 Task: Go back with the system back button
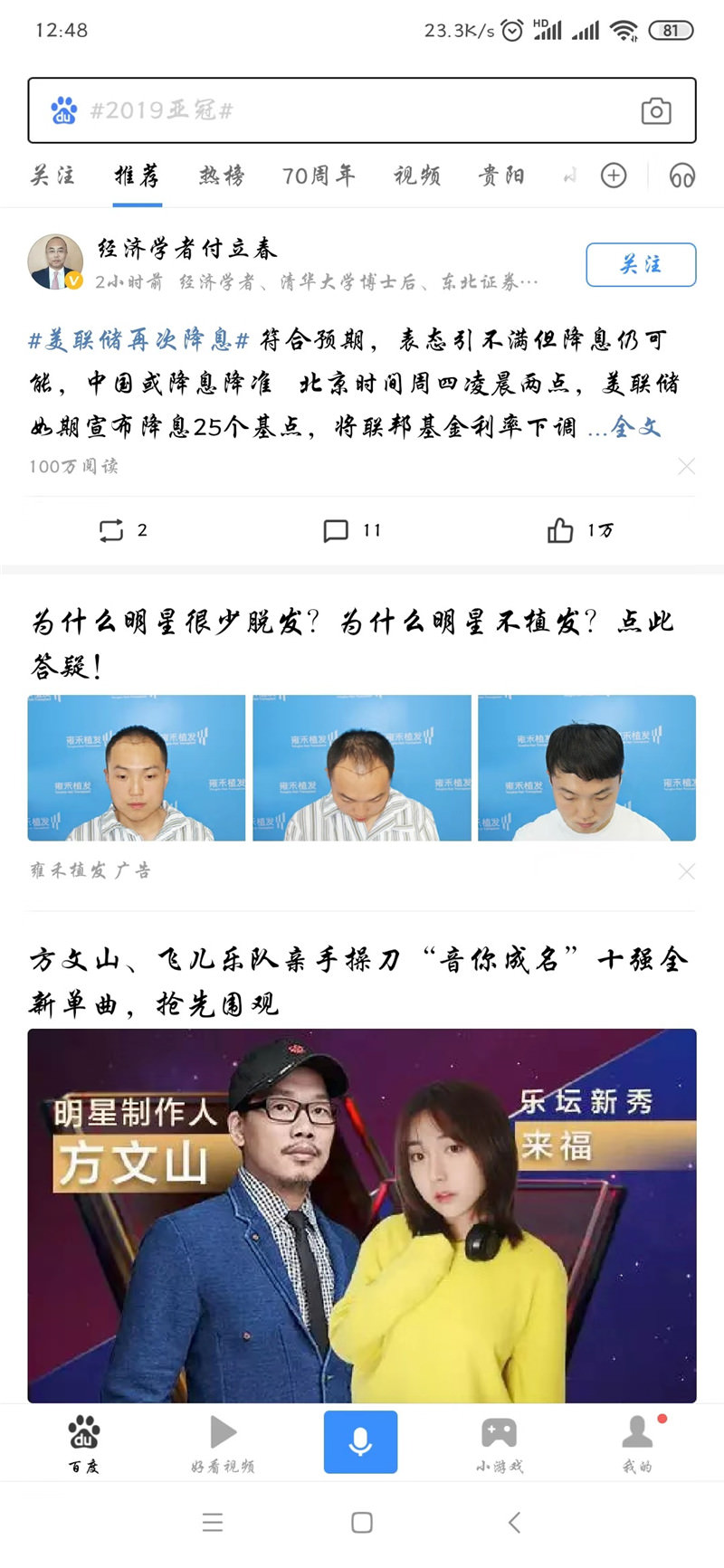pyautogui.click(x=514, y=1523)
